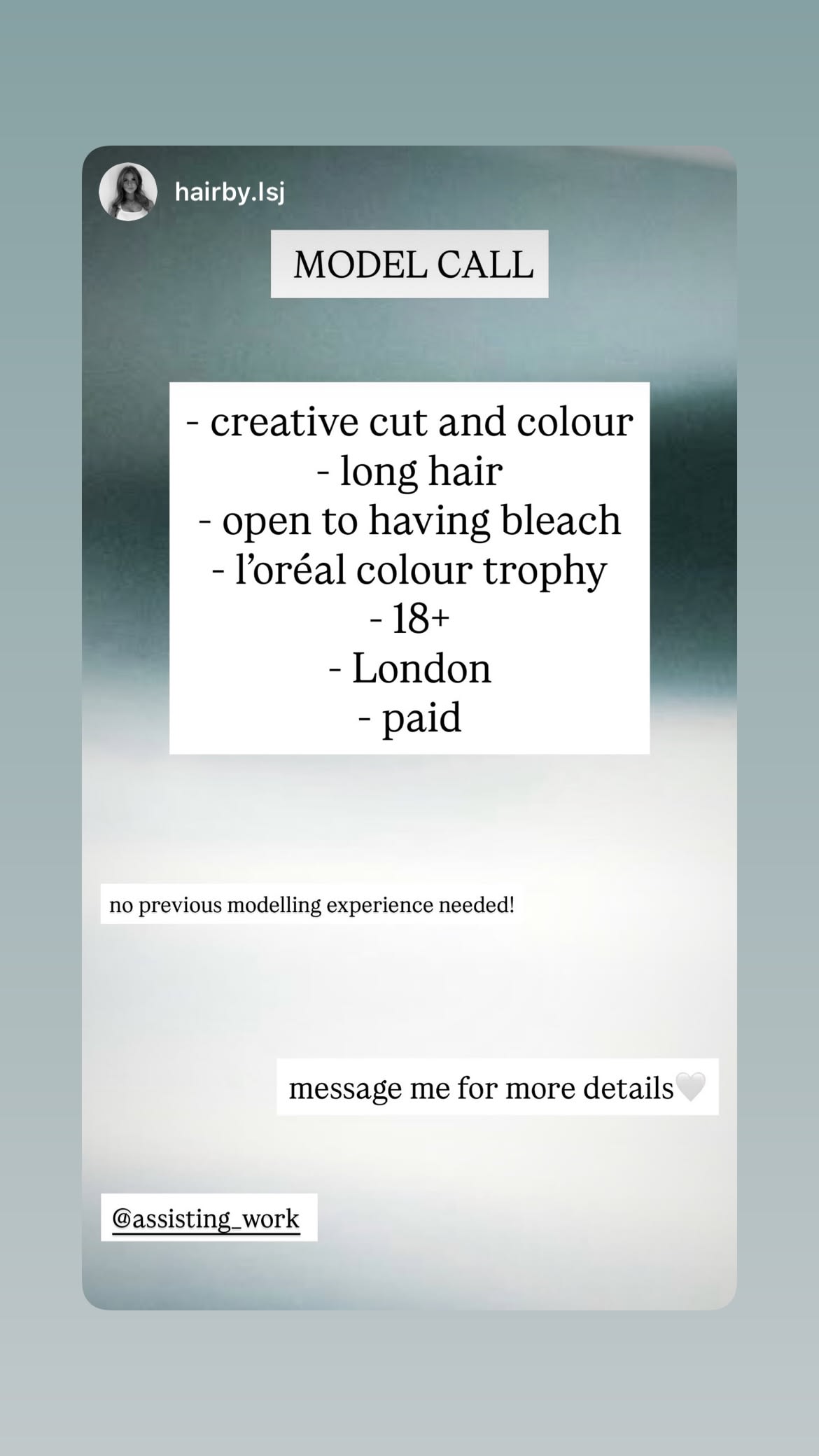819x1456 pixels.
Task: Click the long hair list entry
Action: coord(409,471)
